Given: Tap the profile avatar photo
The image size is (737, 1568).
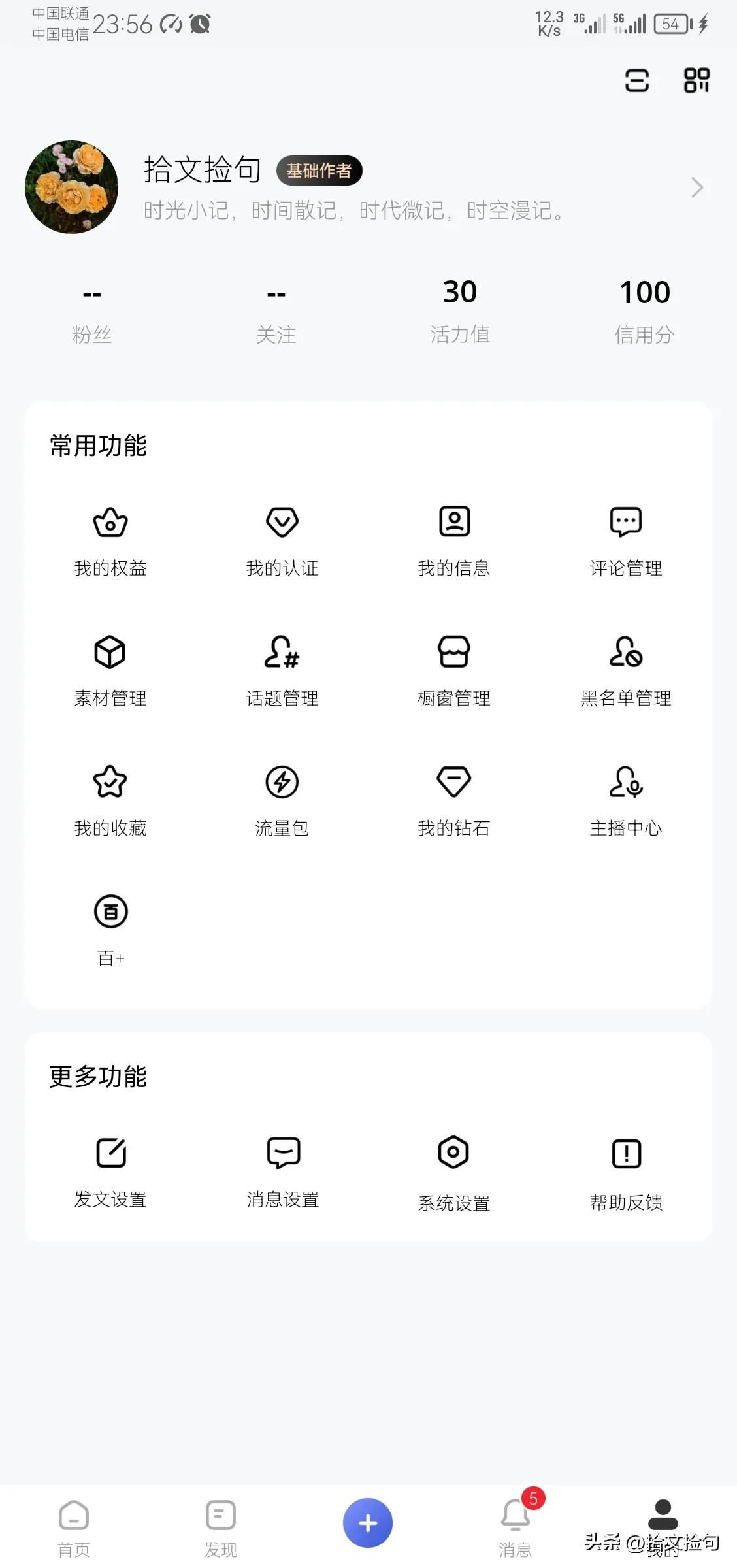Looking at the screenshot, I should [72, 188].
